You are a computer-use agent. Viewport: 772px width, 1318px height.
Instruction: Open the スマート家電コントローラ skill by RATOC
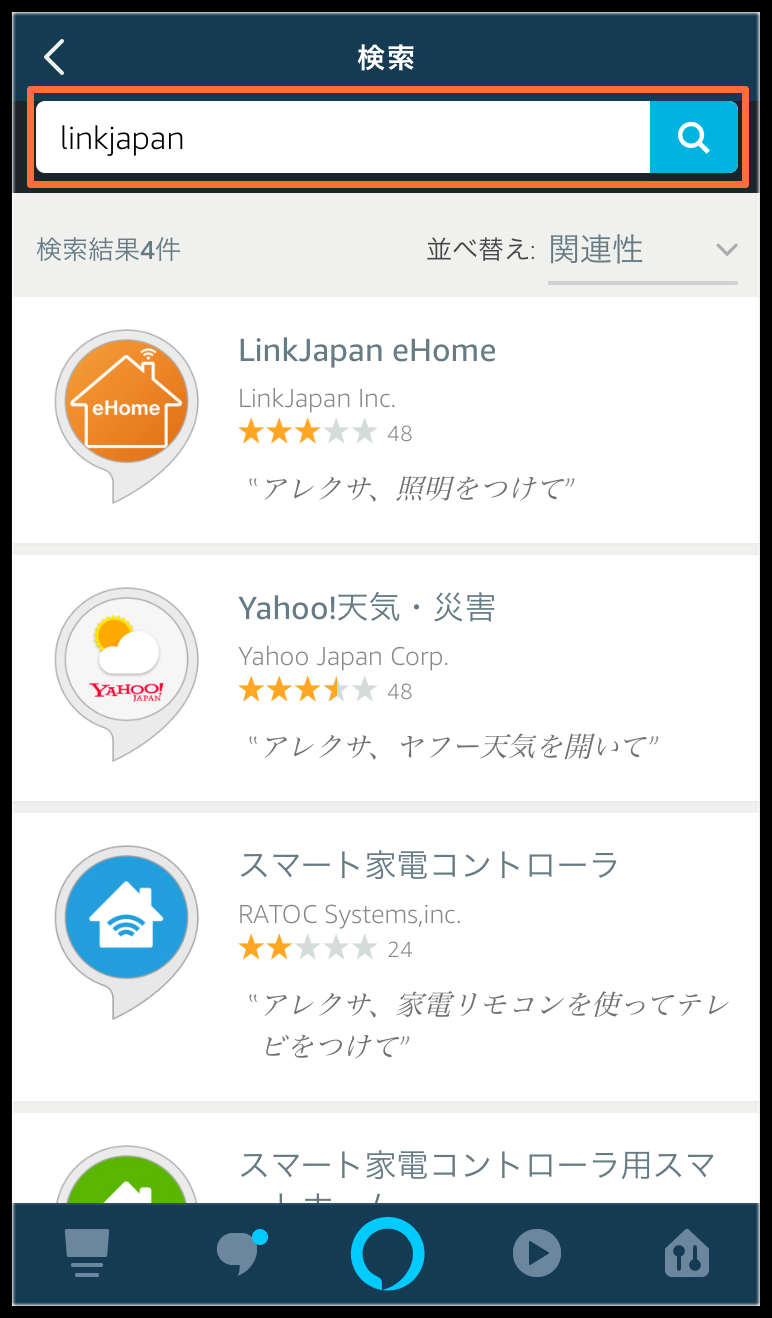click(x=385, y=957)
